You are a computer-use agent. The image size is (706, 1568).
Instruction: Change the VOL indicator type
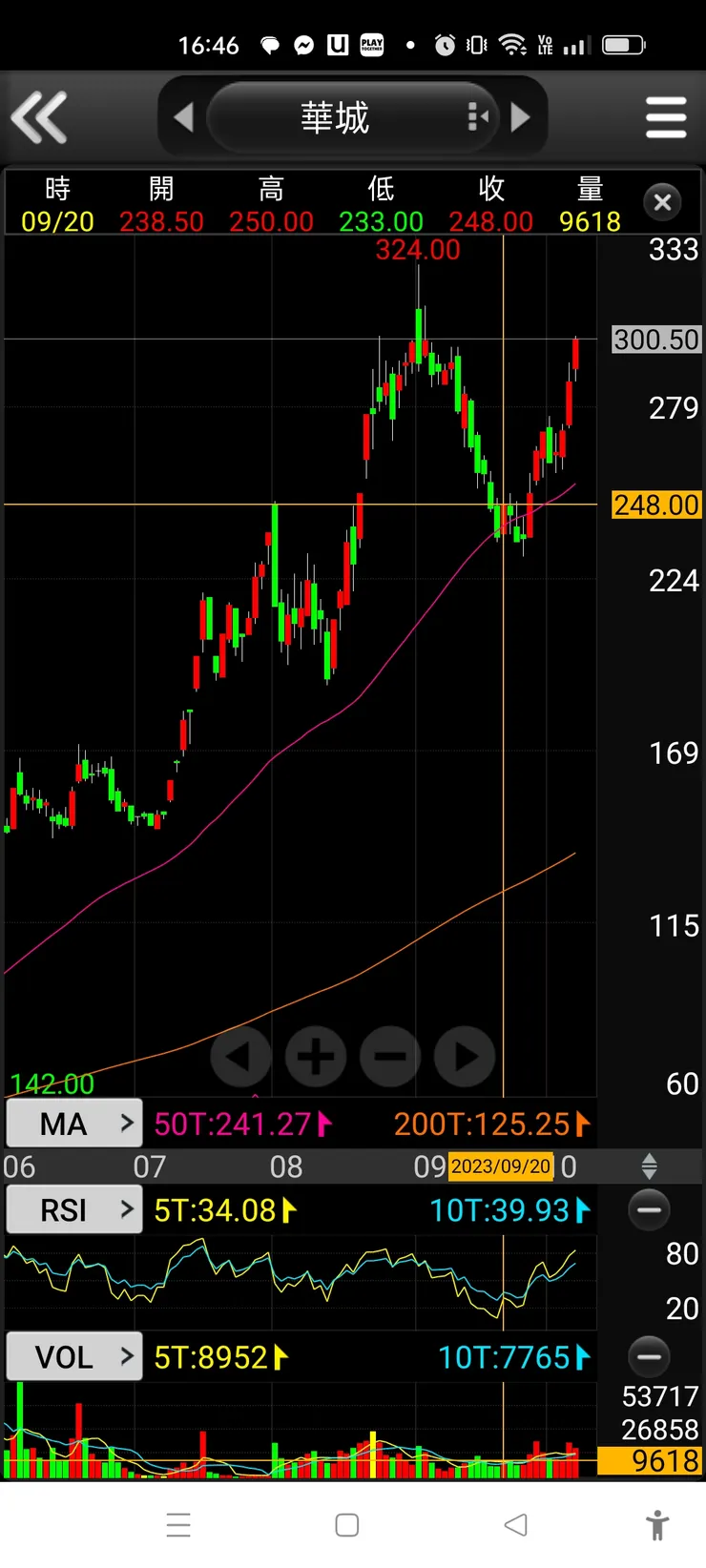(74, 1356)
